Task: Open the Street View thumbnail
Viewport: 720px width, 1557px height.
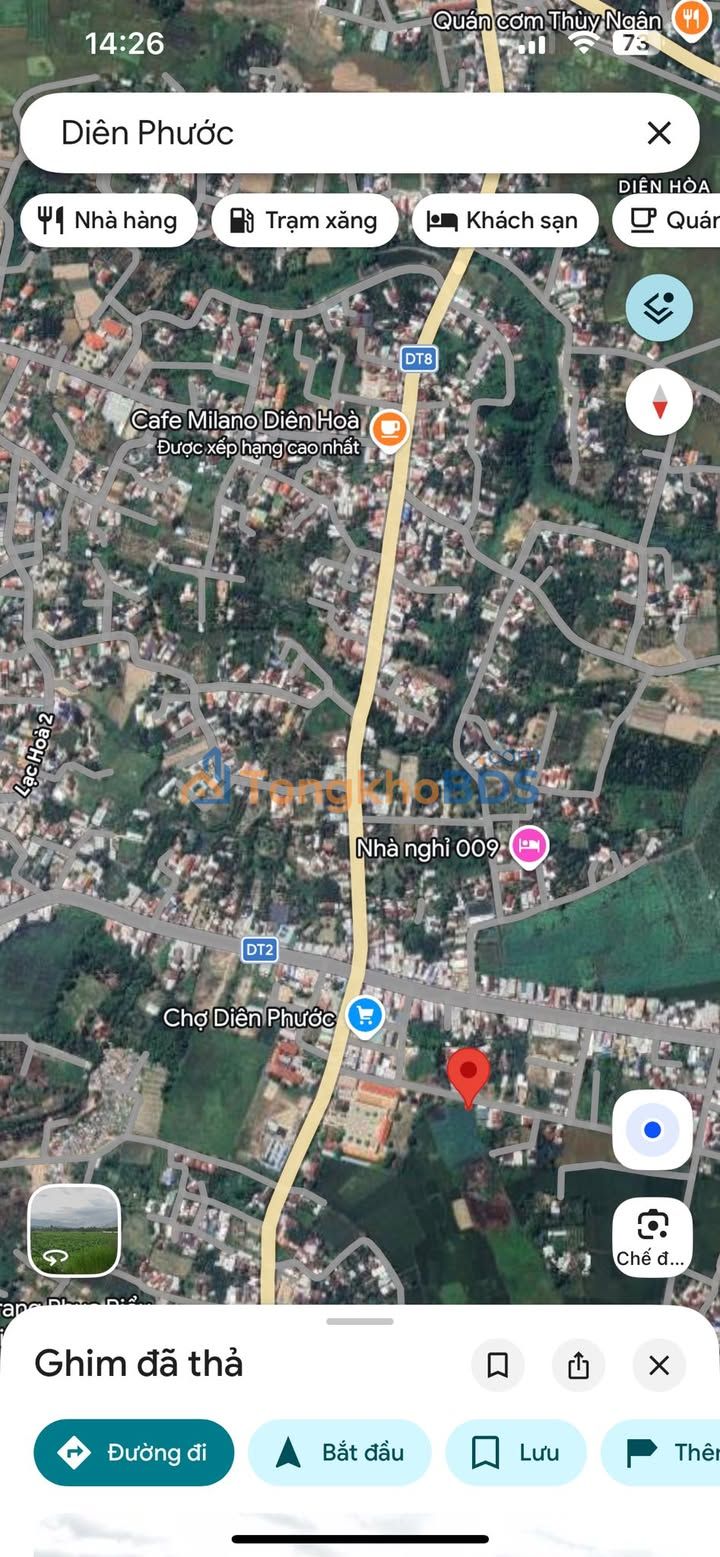Action: [73, 1231]
